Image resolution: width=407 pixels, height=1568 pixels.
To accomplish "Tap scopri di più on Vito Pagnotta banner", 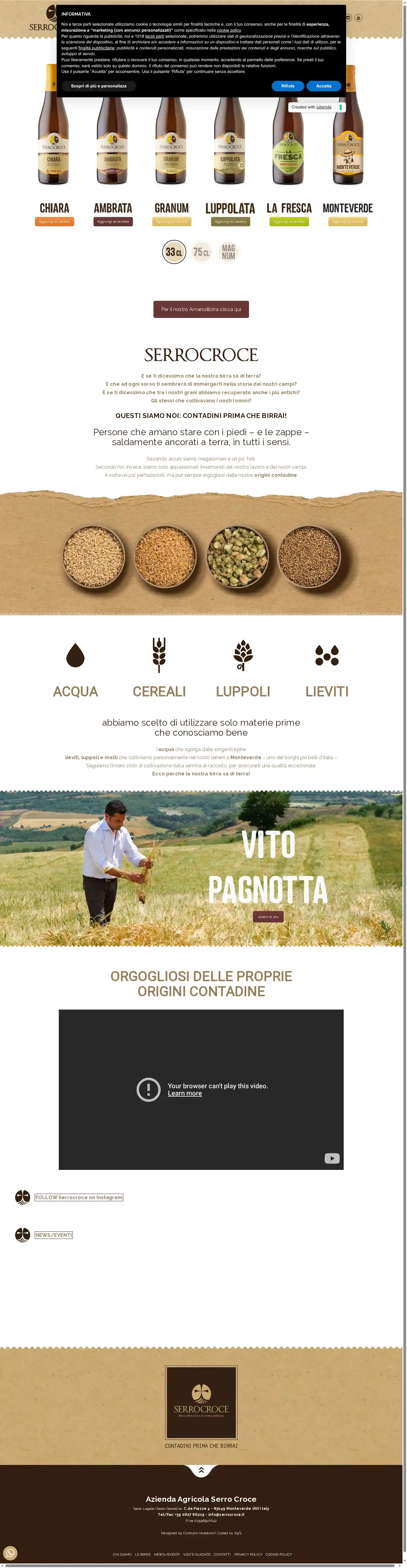I will coord(268,916).
